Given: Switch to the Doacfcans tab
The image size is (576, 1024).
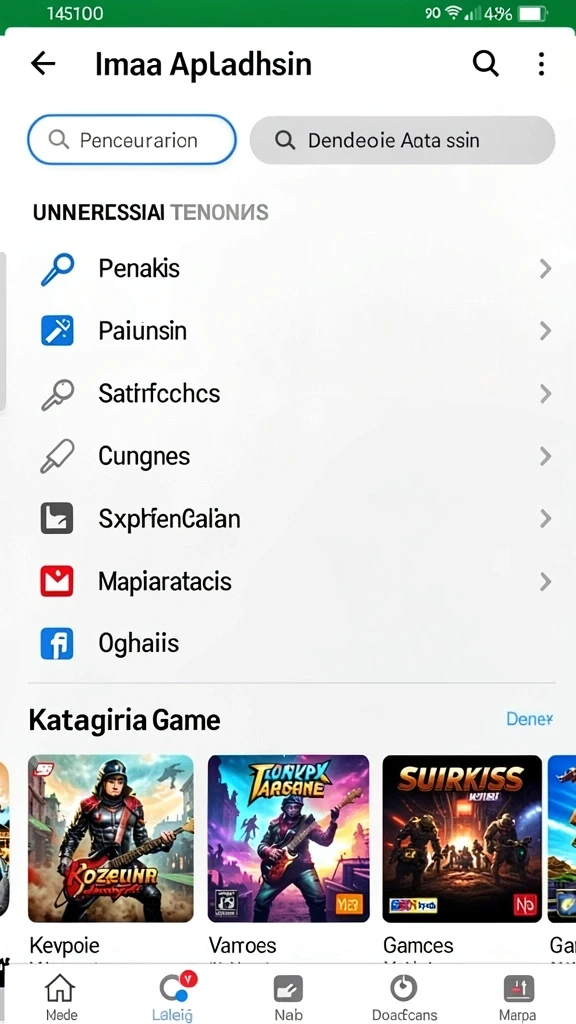Looking at the screenshot, I should pyautogui.click(x=405, y=997).
